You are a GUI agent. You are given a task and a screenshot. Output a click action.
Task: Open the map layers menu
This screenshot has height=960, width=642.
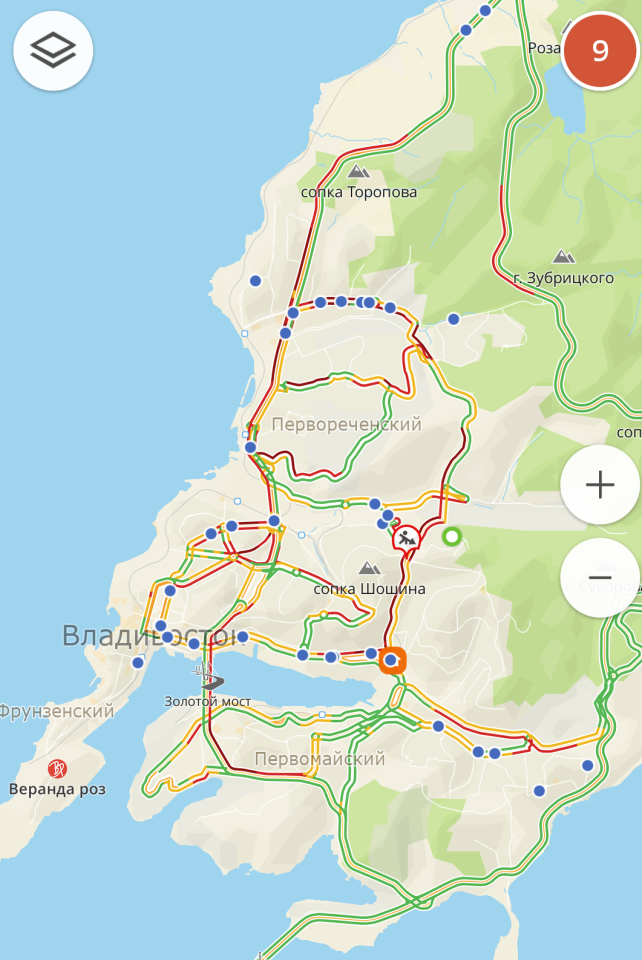click(x=53, y=51)
